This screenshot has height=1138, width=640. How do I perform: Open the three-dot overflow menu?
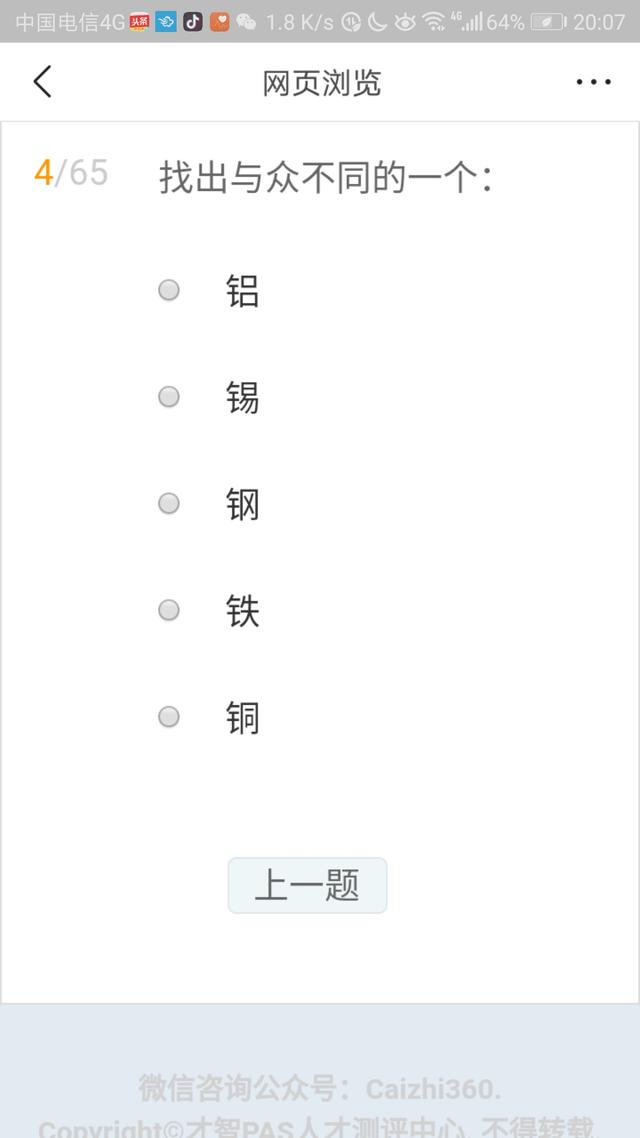[593, 82]
